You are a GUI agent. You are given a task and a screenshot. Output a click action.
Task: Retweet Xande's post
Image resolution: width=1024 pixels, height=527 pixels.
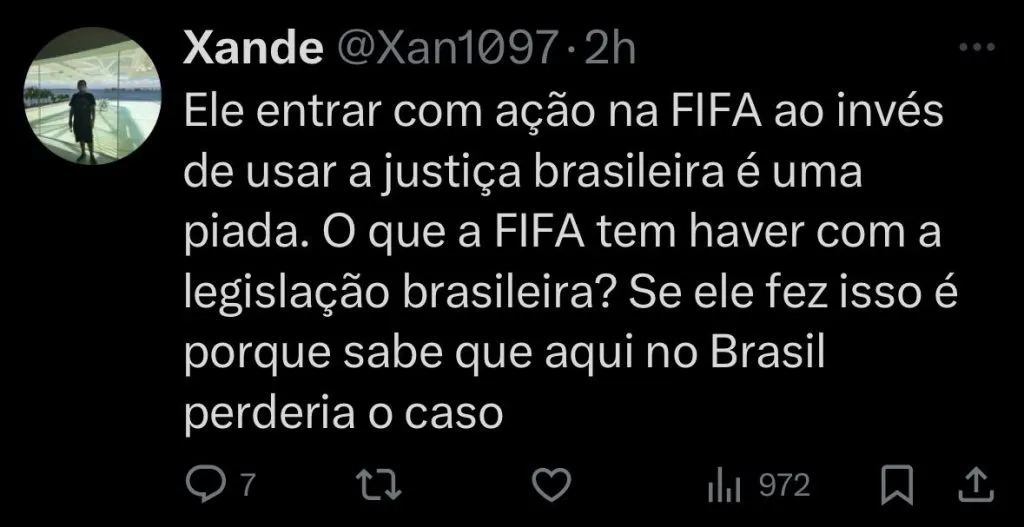click(380, 485)
